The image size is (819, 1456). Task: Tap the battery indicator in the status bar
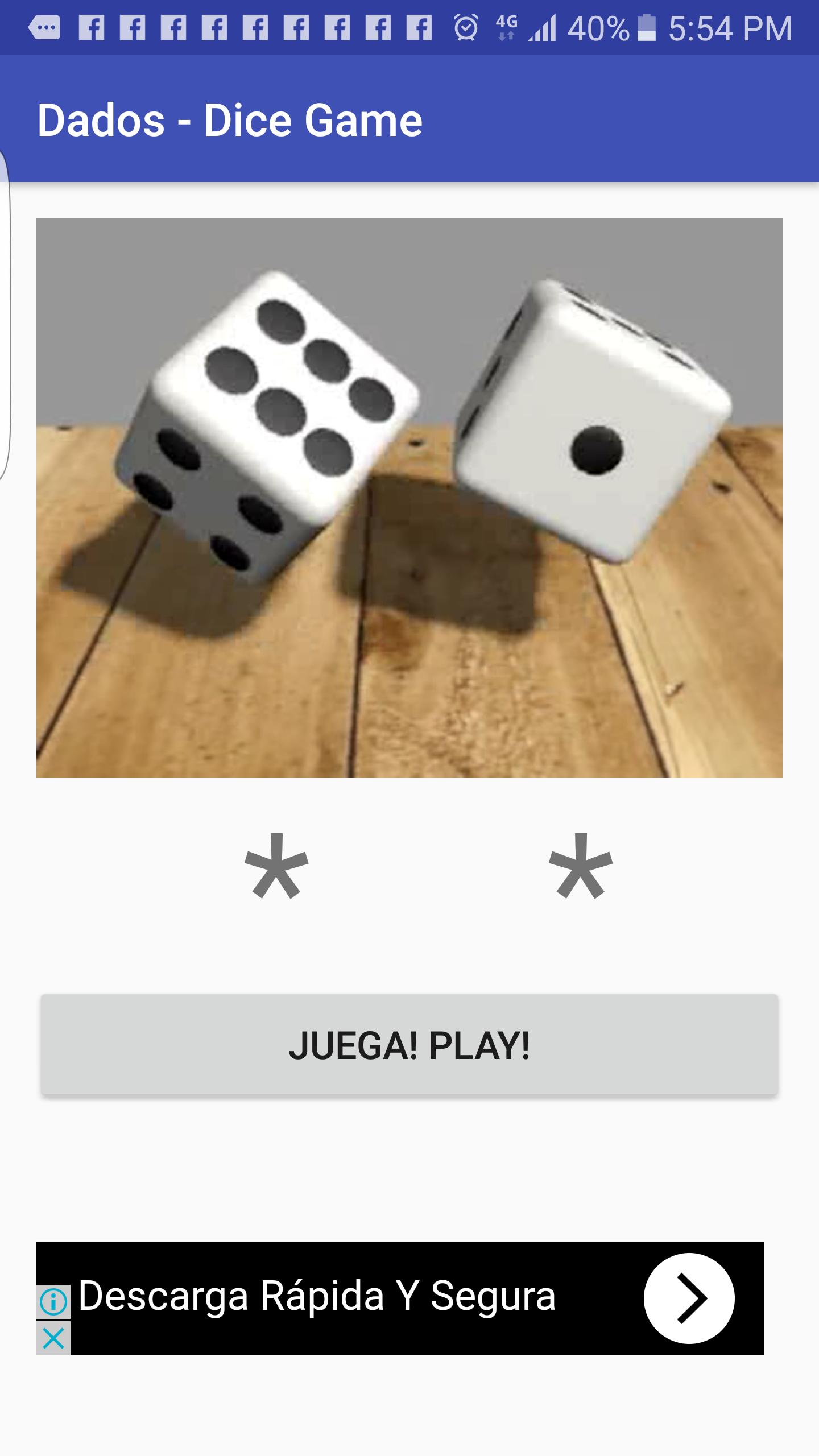tap(646, 26)
